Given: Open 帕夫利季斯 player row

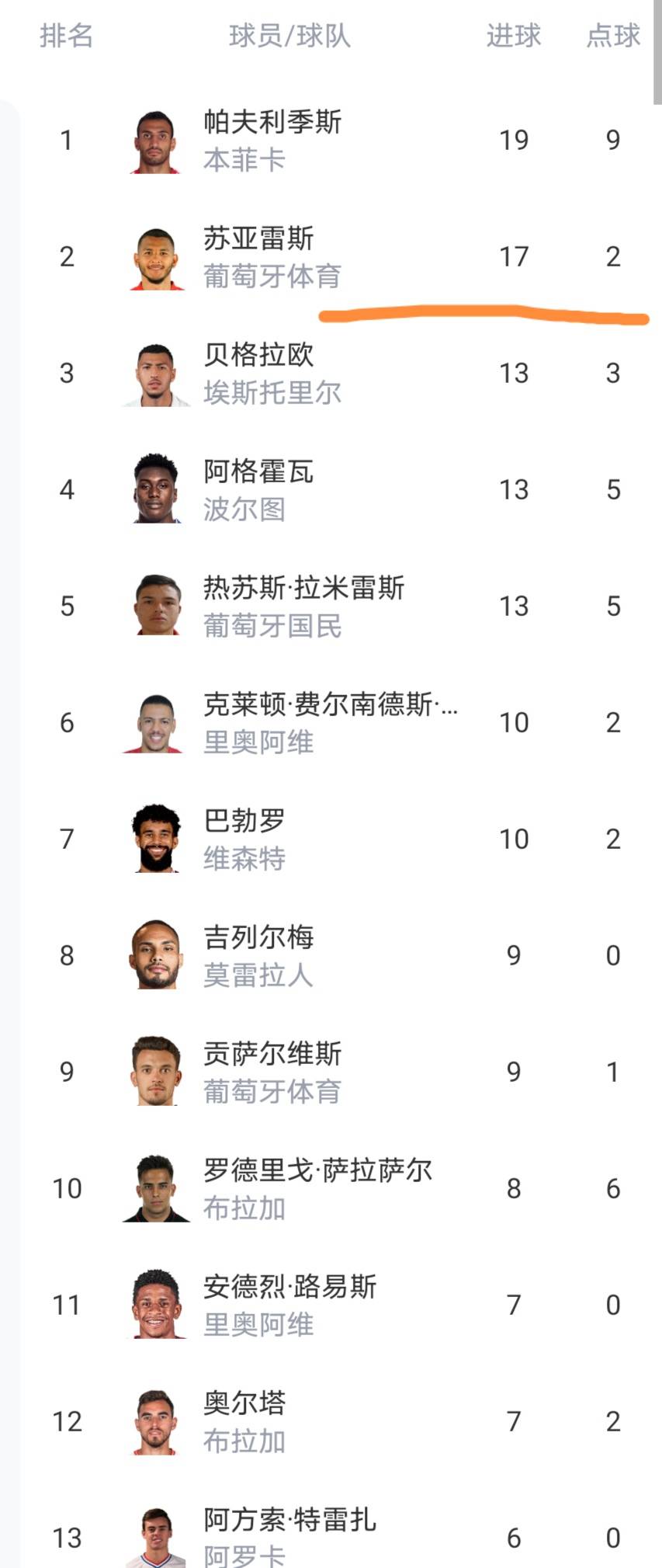Looking at the screenshot, I should [272, 123].
